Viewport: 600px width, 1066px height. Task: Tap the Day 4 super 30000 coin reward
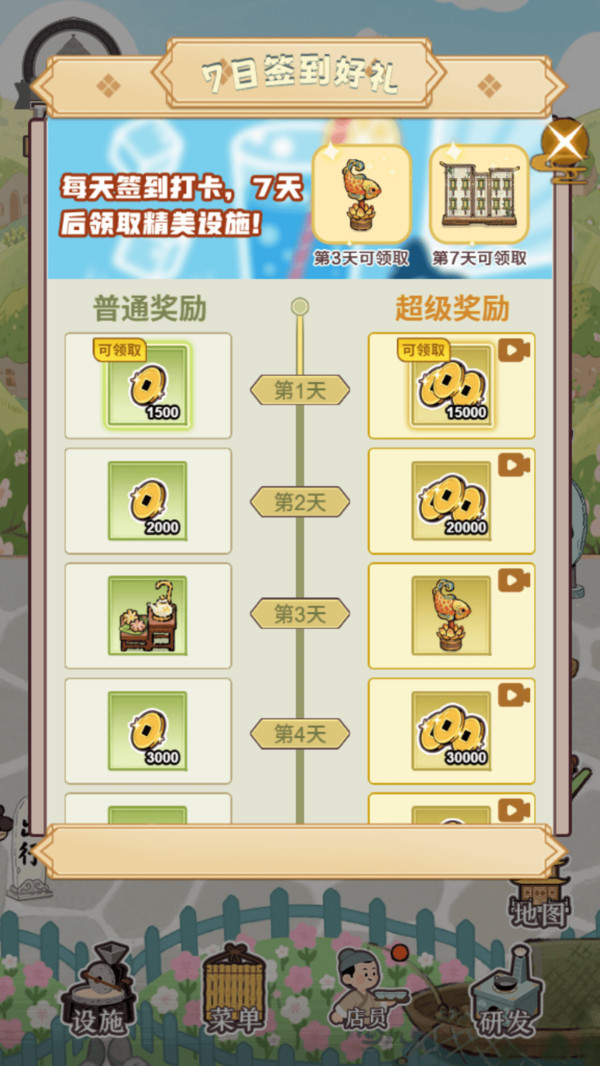tap(451, 731)
